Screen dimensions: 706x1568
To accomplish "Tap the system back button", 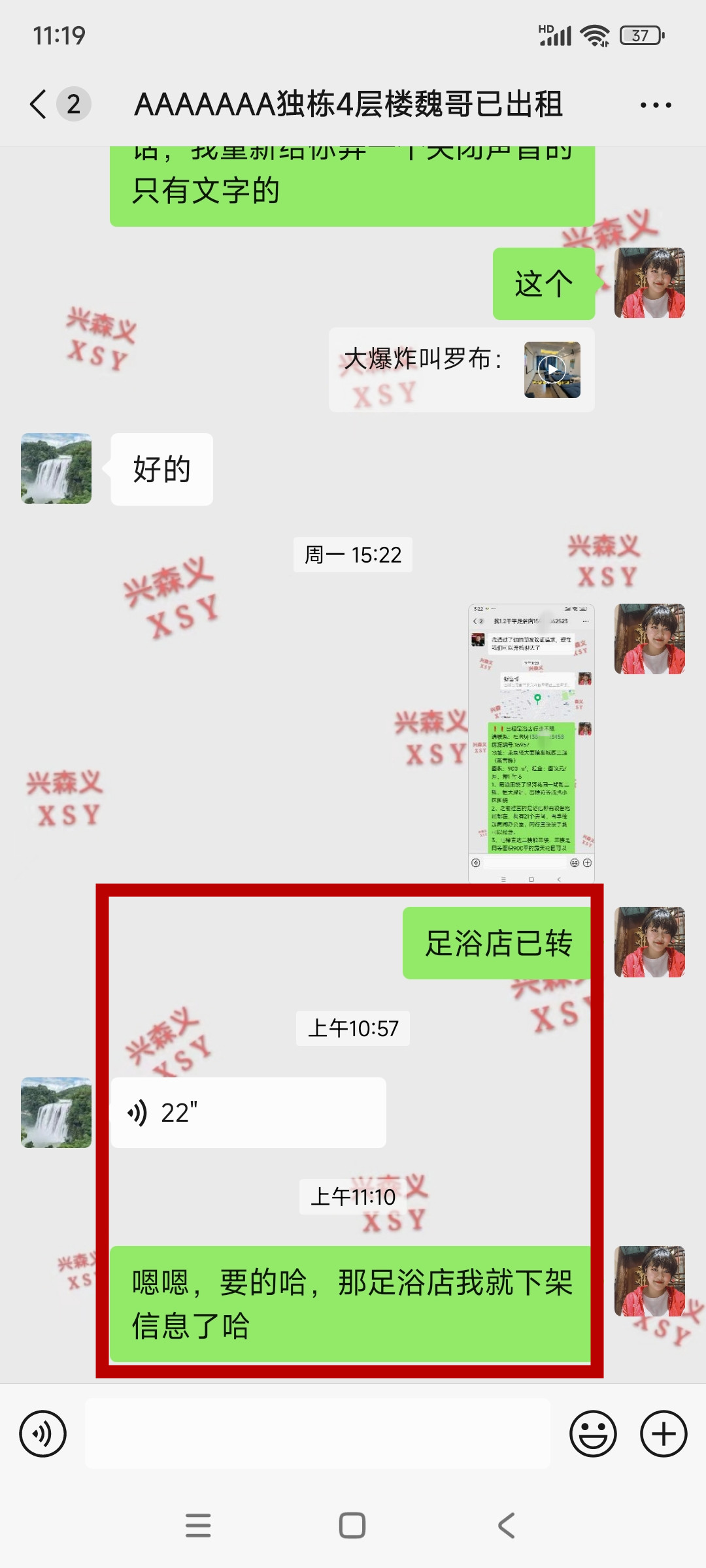I will 507,1526.
